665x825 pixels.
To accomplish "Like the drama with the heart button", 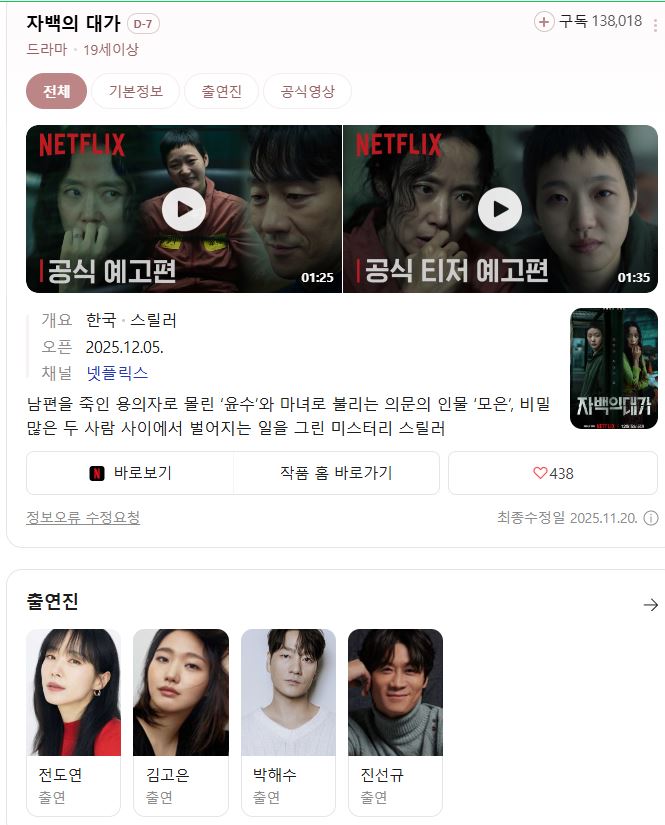I will (552, 473).
